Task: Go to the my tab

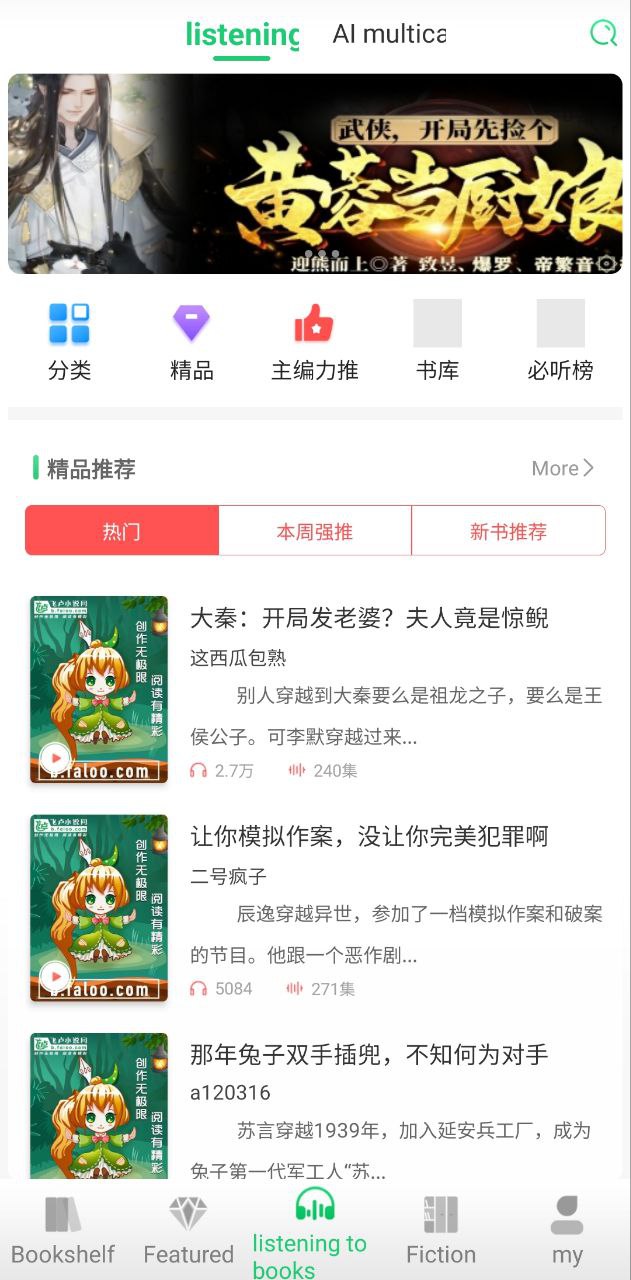Action: tap(567, 1231)
